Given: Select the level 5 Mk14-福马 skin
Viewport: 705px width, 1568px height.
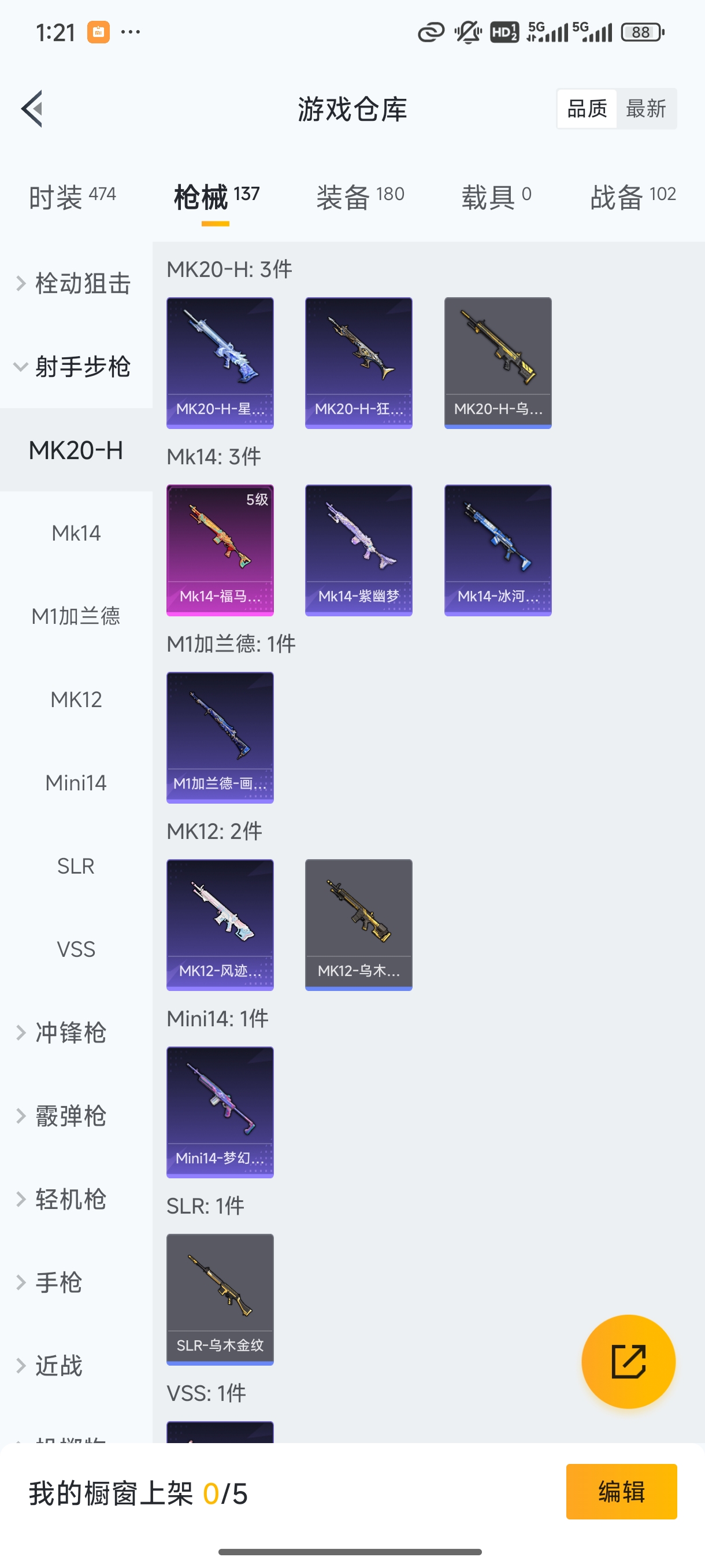Looking at the screenshot, I should pos(220,550).
